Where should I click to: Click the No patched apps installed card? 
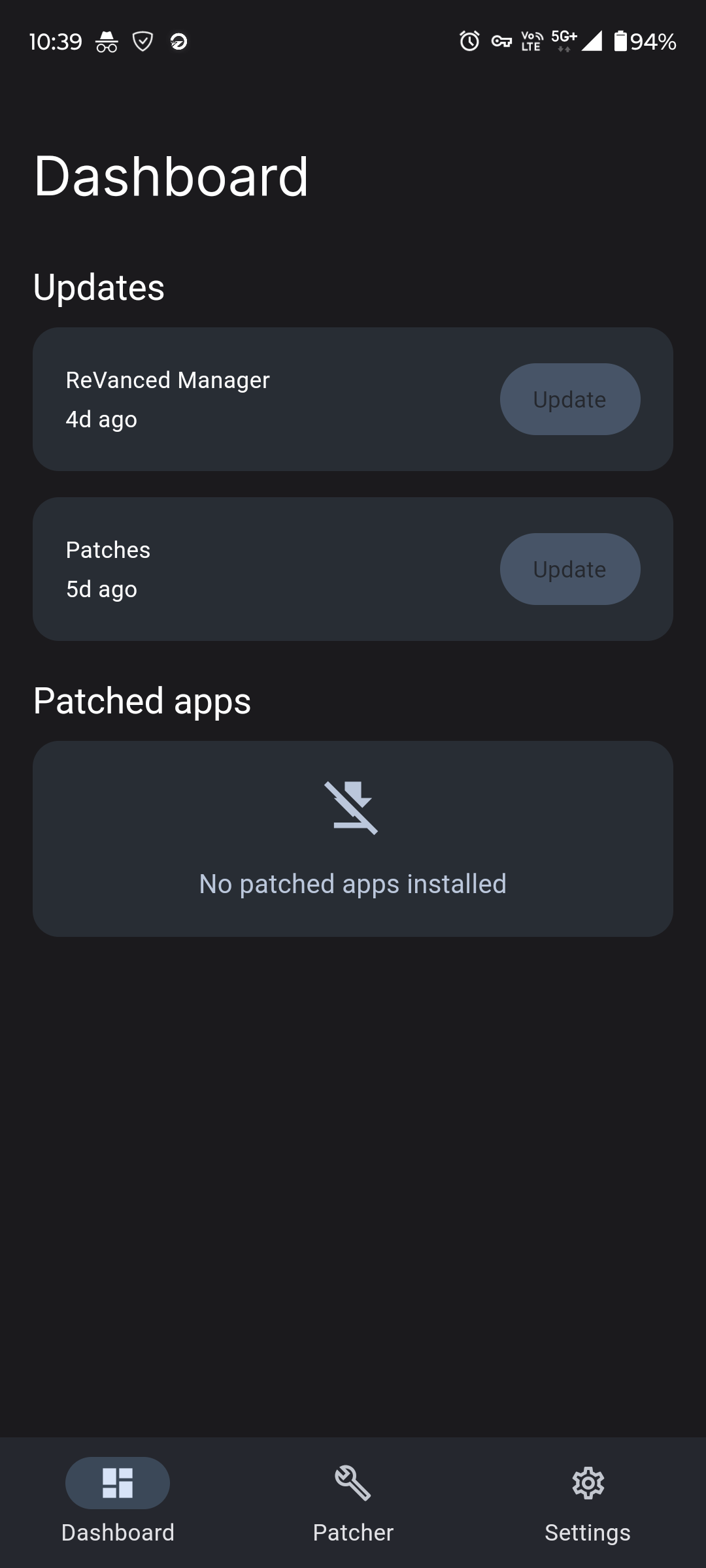(x=352, y=838)
